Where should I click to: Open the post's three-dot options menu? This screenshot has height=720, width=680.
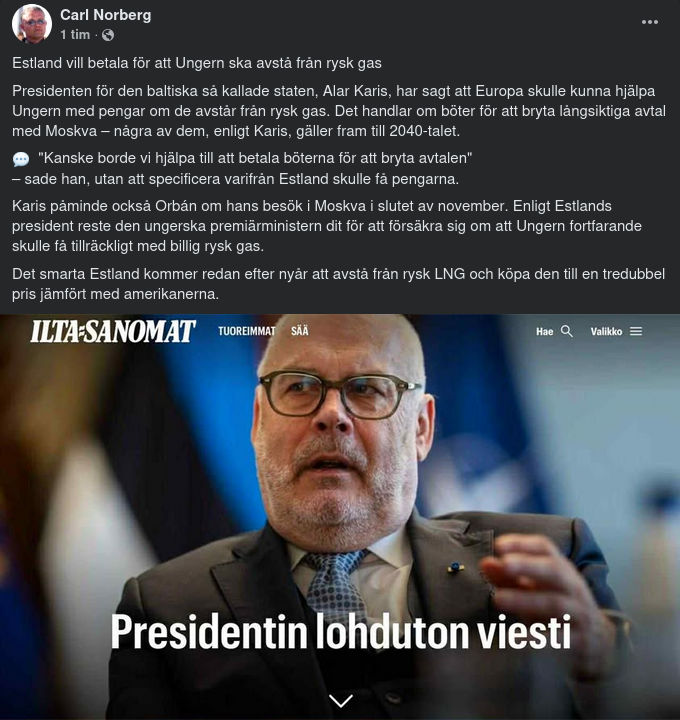click(650, 22)
